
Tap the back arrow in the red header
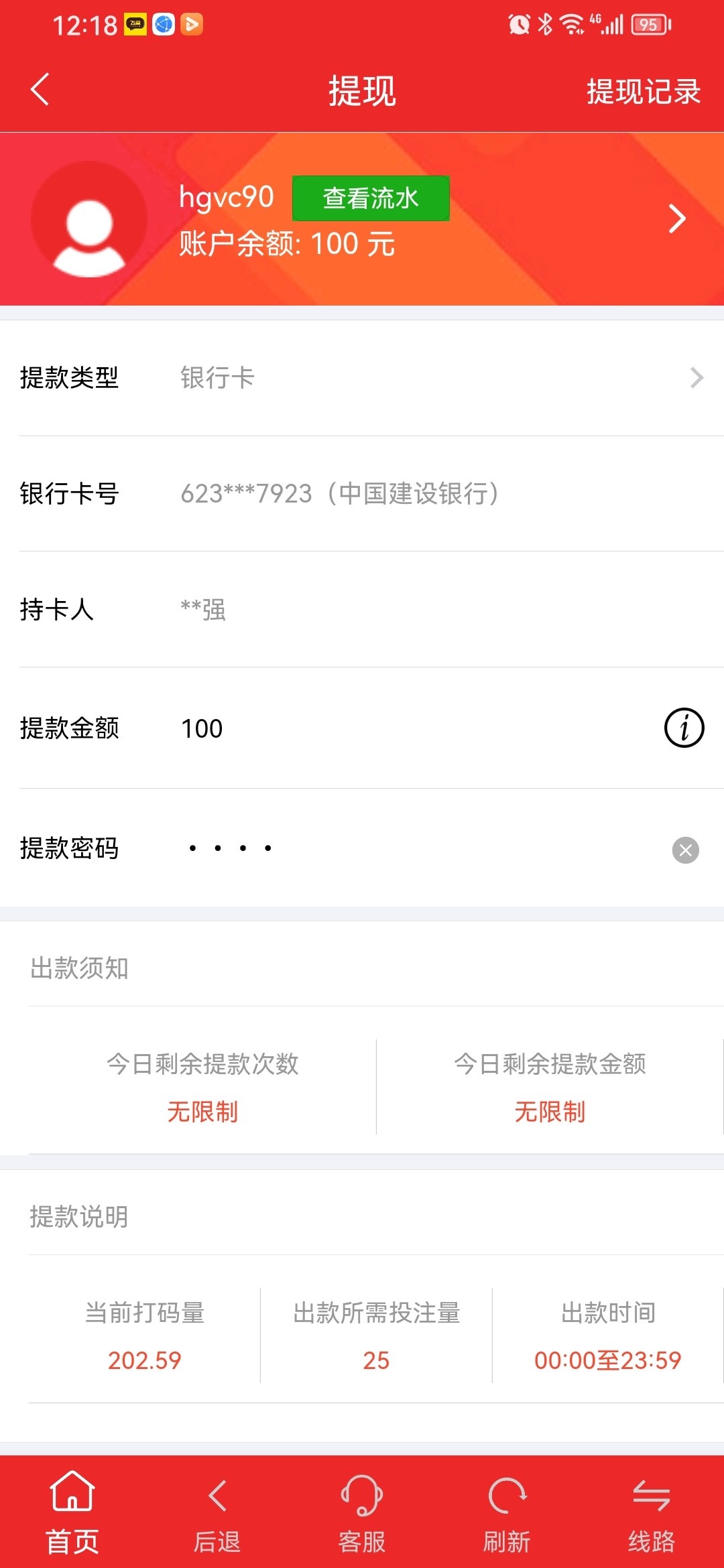coord(40,90)
